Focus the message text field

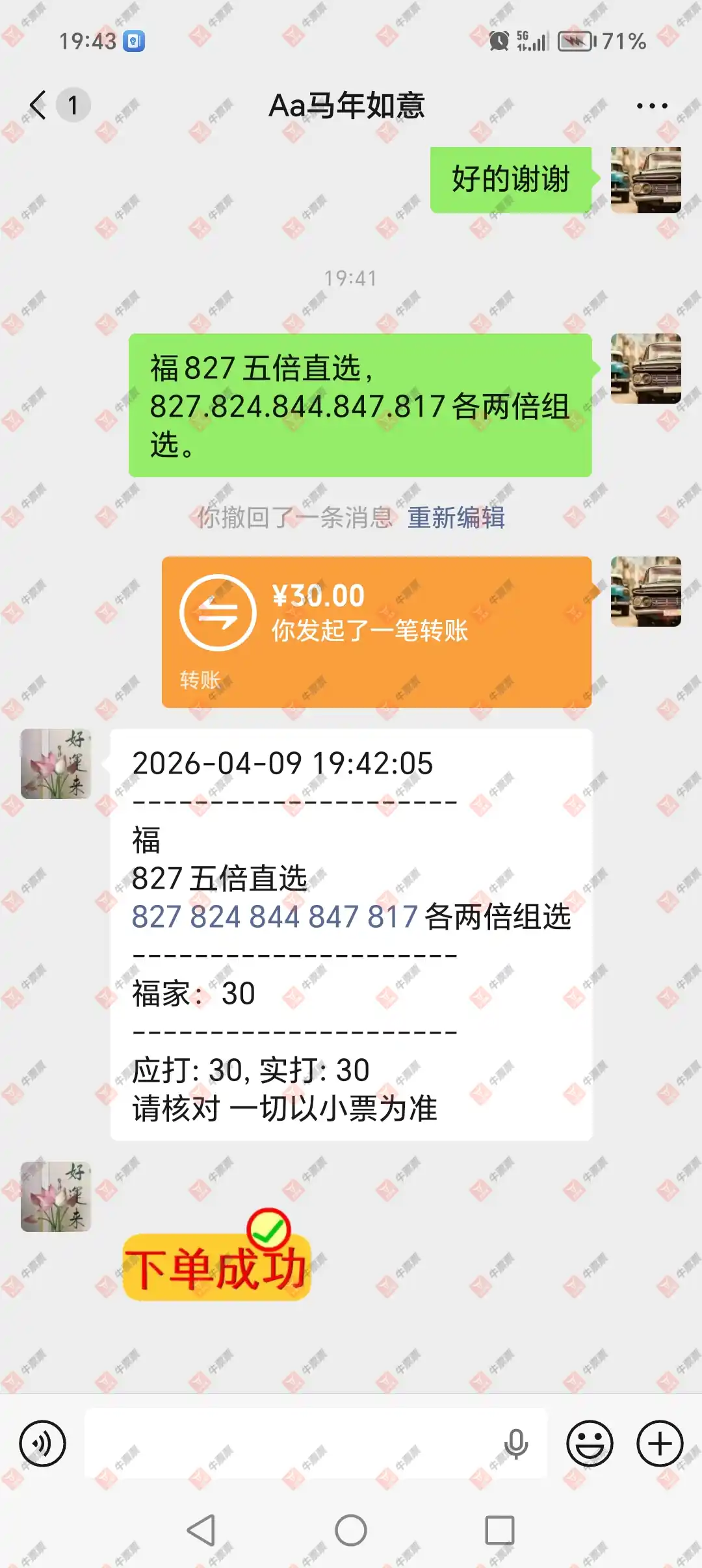click(x=292, y=1443)
